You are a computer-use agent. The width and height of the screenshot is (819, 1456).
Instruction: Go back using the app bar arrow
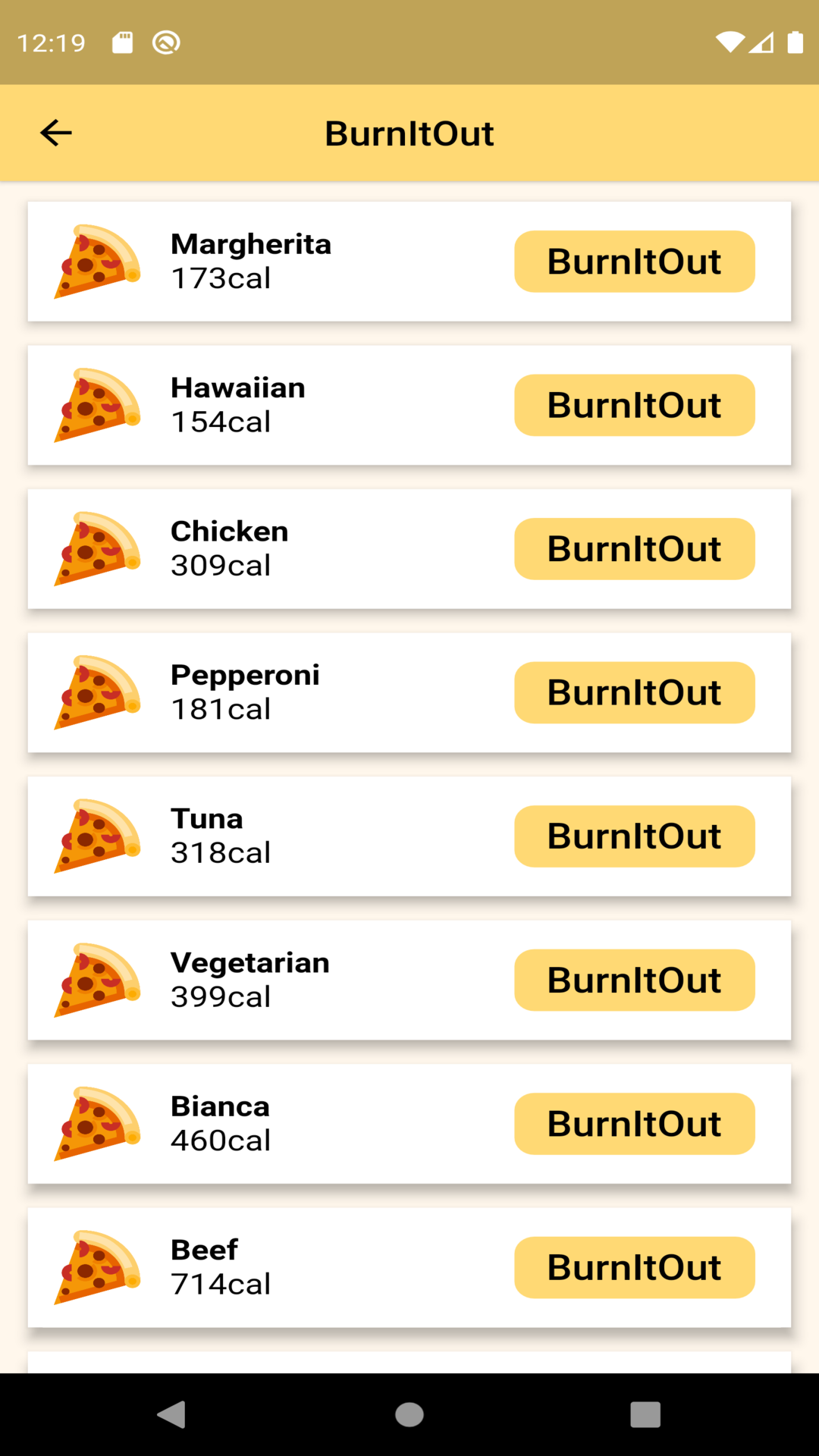(56, 133)
